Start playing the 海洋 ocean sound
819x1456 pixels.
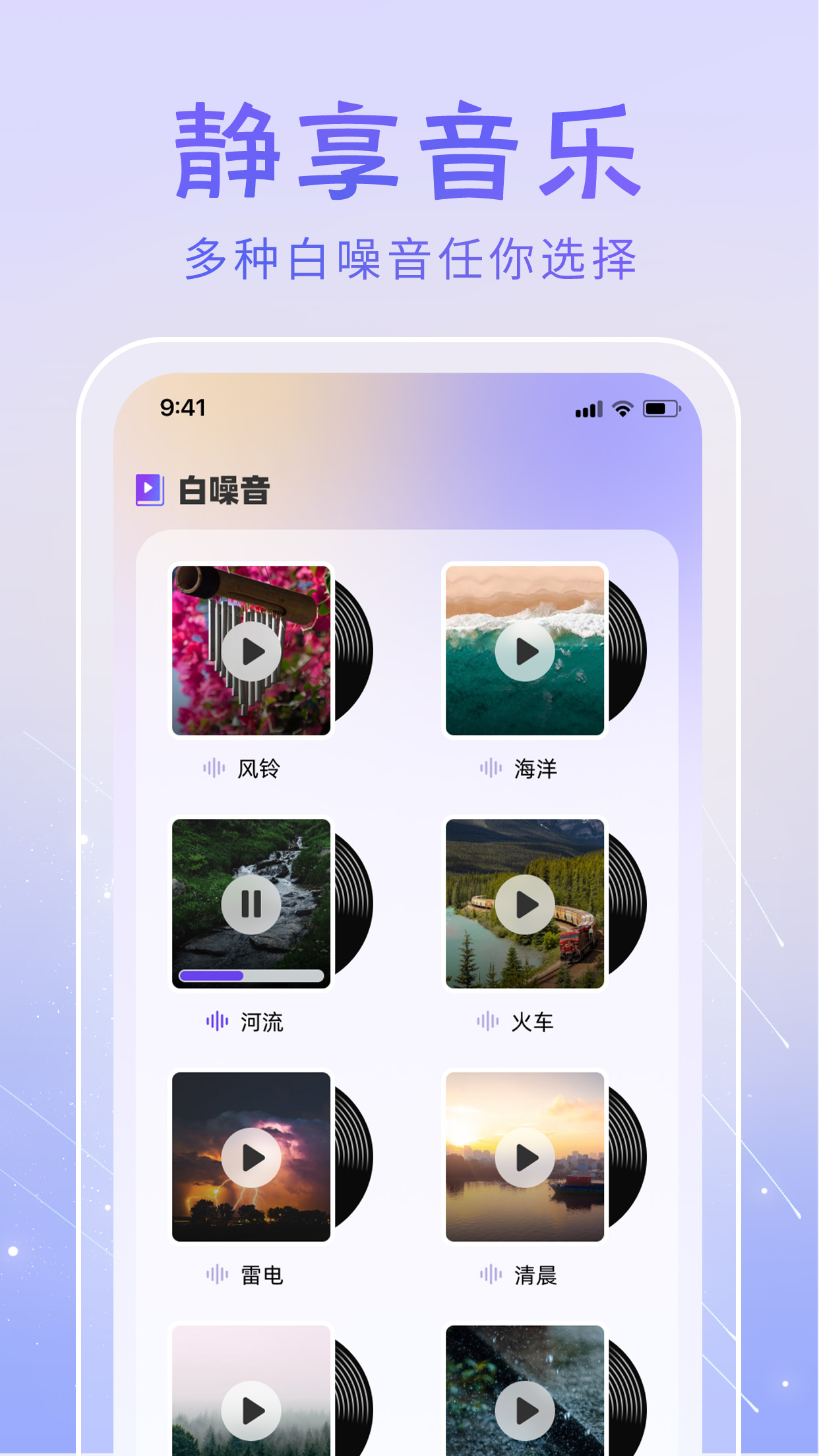pos(525,650)
